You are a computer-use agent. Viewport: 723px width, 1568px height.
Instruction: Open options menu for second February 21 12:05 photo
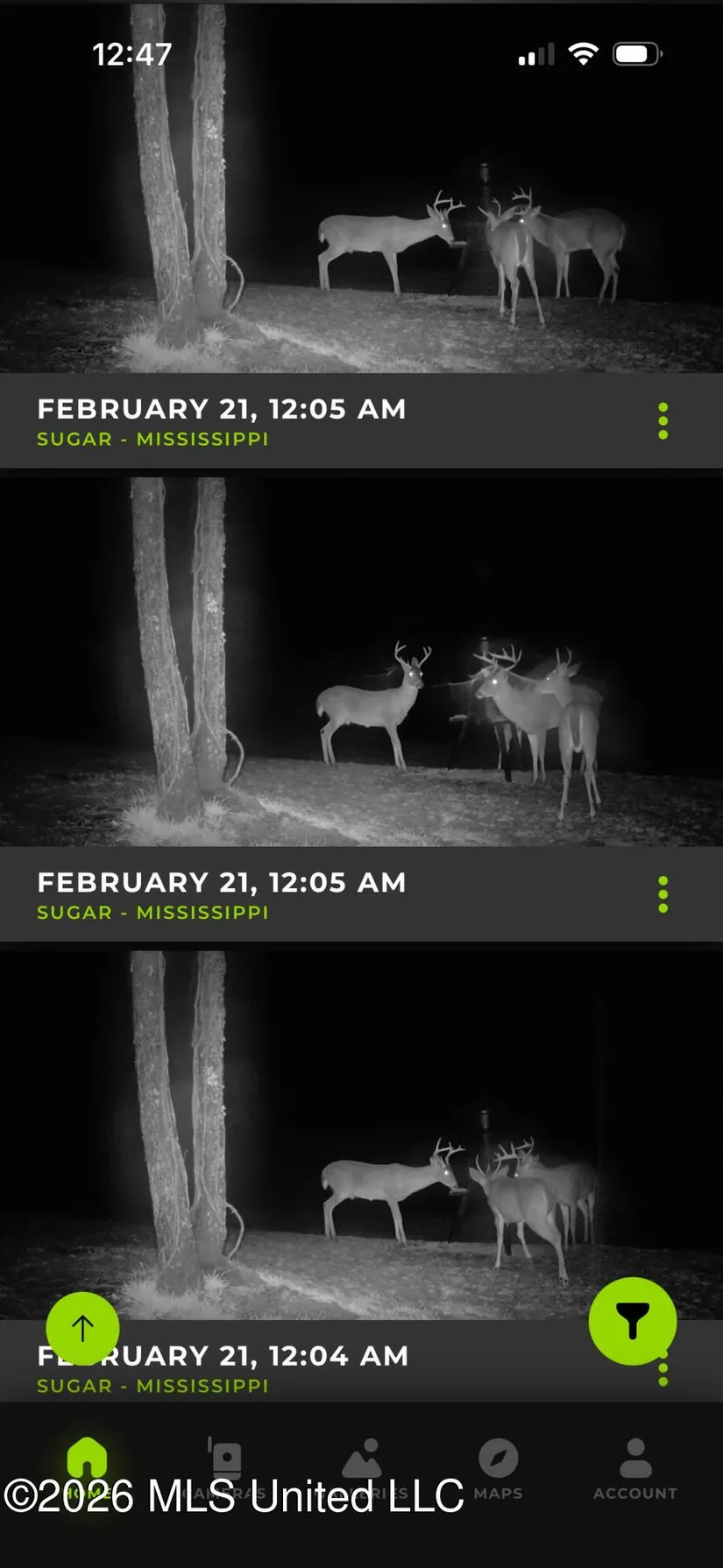click(x=663, y=894)
